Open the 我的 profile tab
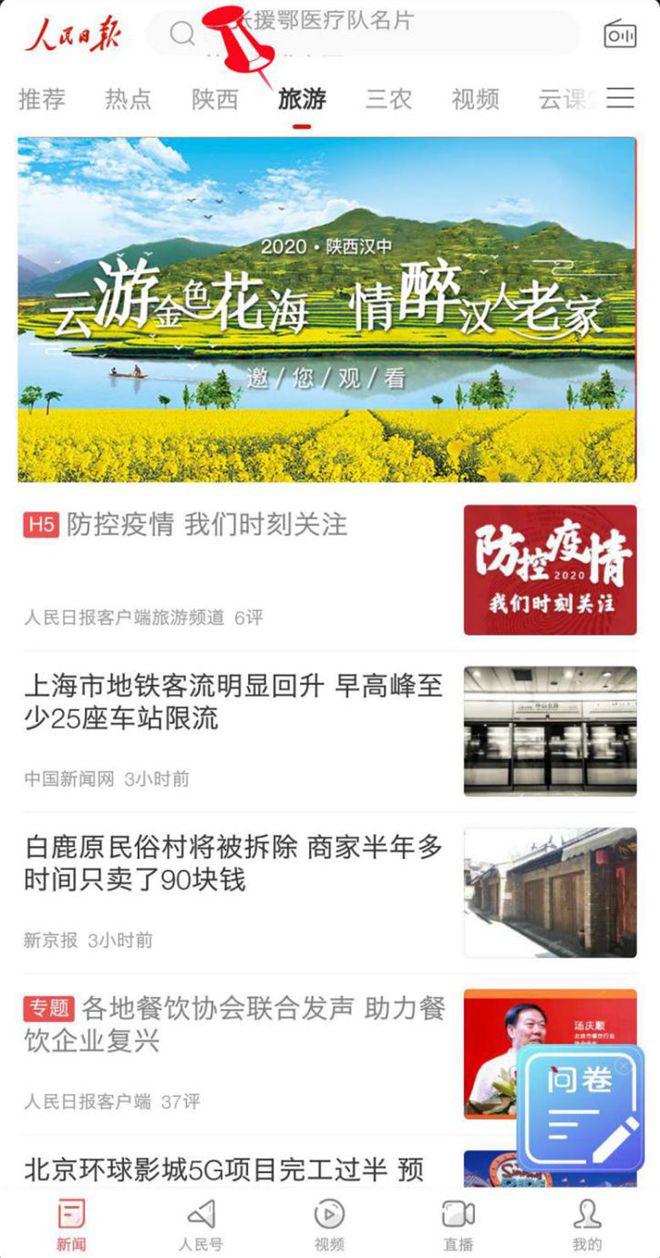Viewport: 660px width, 1258px height. (x=587, y=1225)
